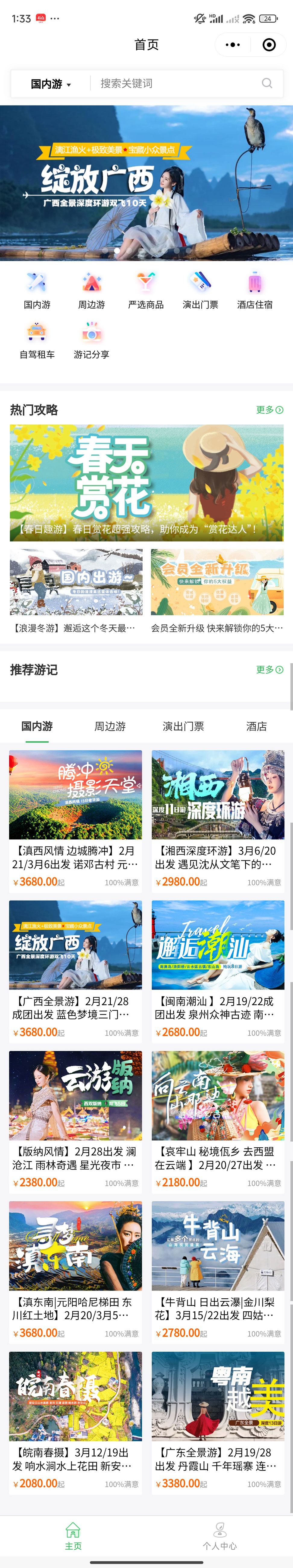The width and height of the screenshot is (293, 1568).
Task: Select the 周边游 tab in listings
Action: tap(110, 726)
